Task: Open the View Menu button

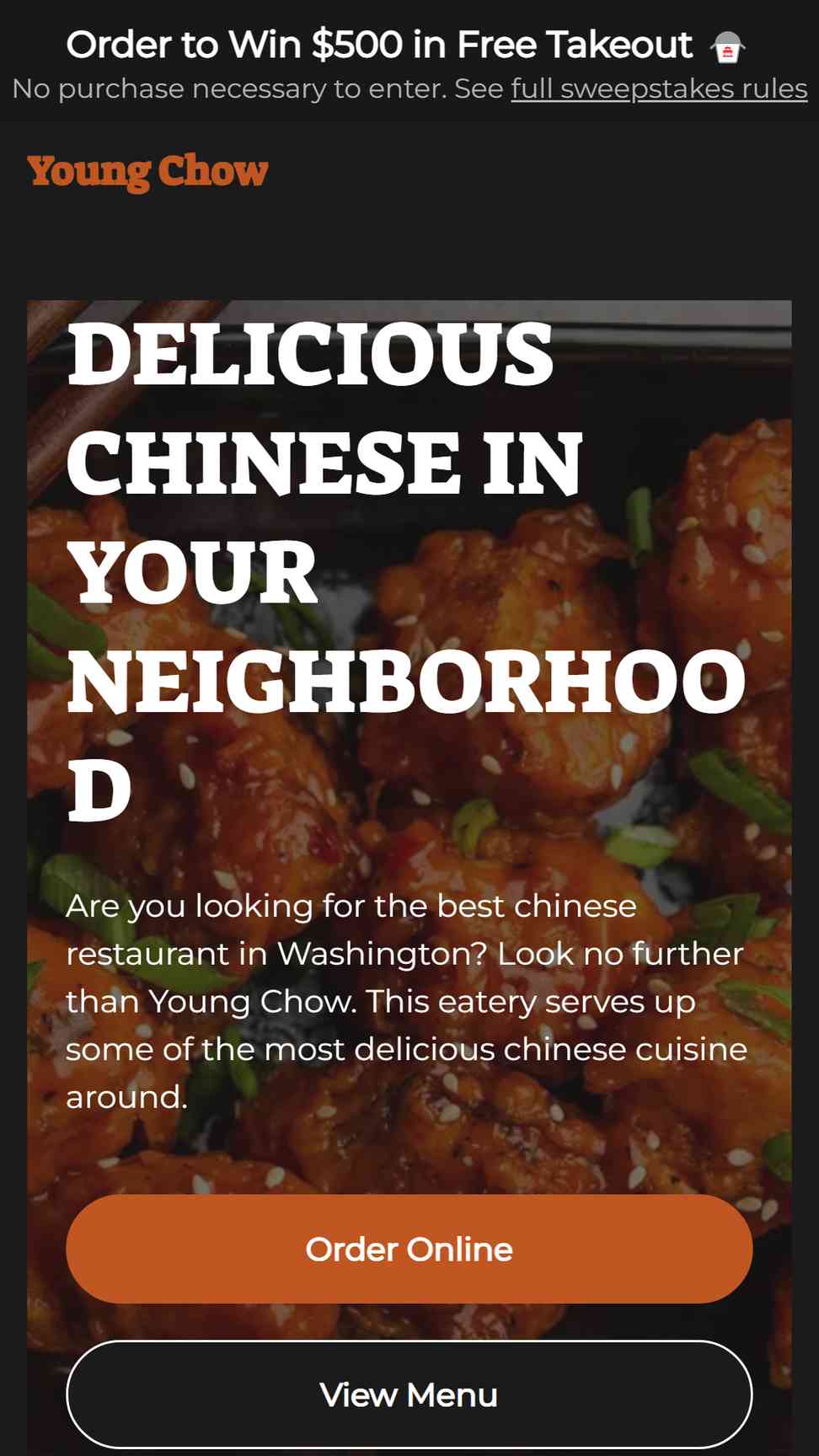Action: (x=409, y=1394)
